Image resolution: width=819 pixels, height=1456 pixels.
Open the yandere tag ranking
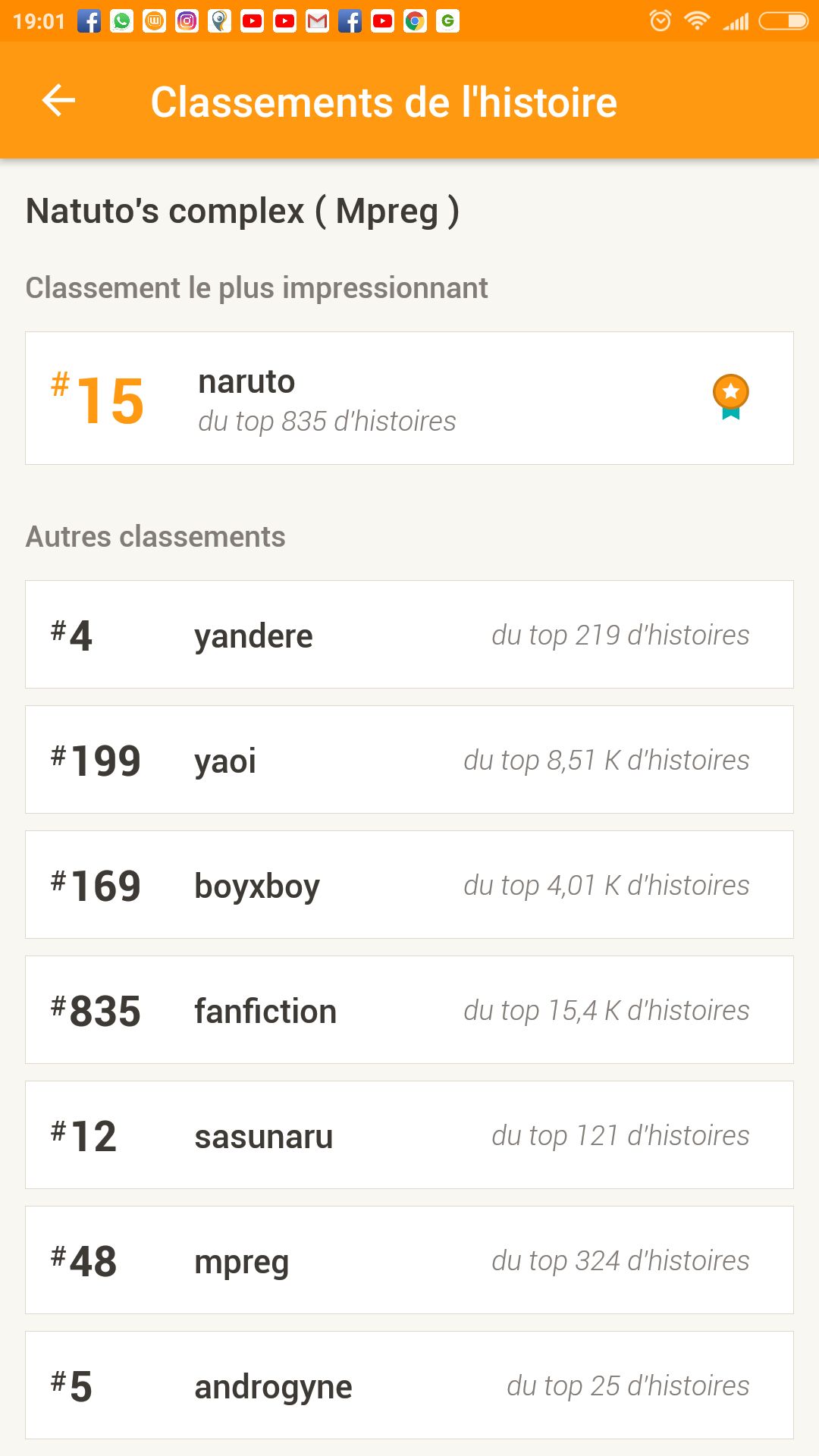pyautogui.click(x=409, y=635)
